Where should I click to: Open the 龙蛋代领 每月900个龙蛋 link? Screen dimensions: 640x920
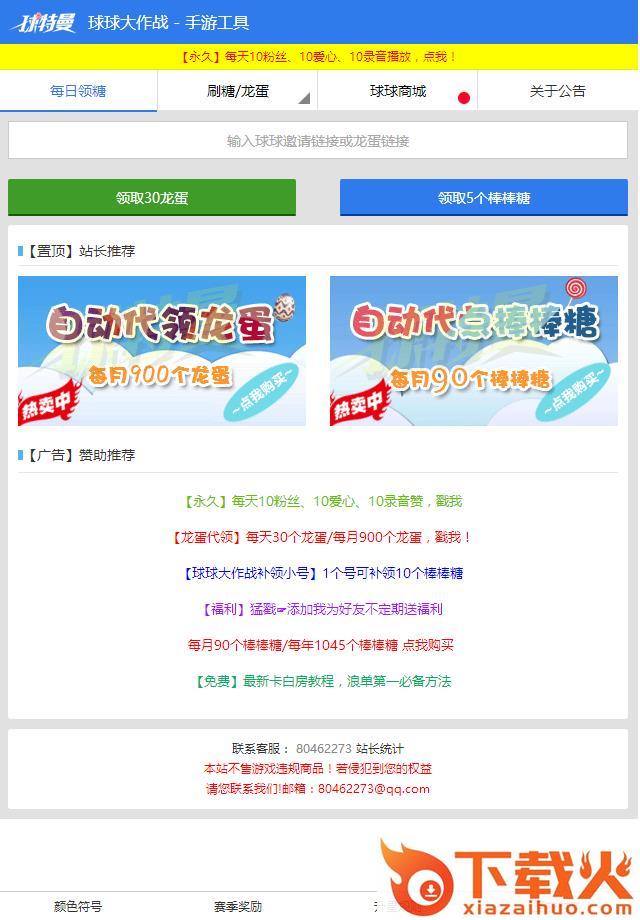(x=319, y=537)
